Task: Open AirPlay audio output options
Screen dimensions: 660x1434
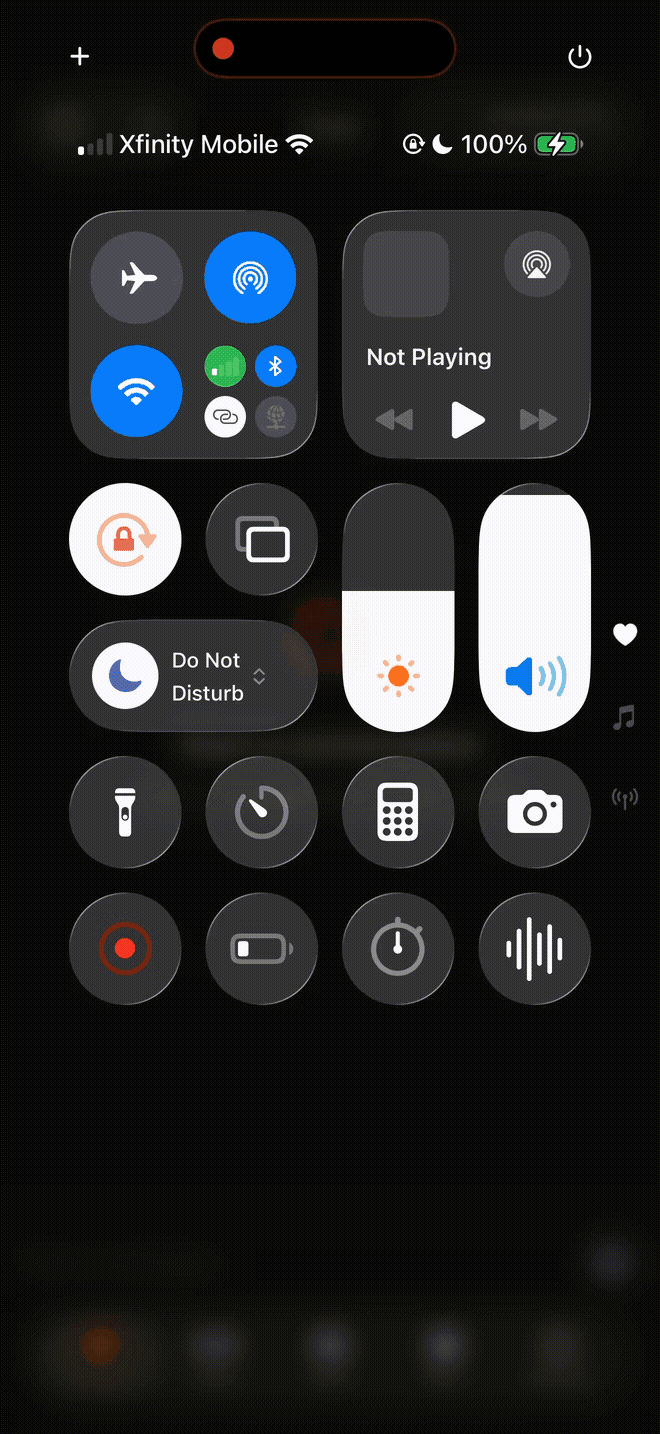Action: pyautogui.click(x=537, y=265)
